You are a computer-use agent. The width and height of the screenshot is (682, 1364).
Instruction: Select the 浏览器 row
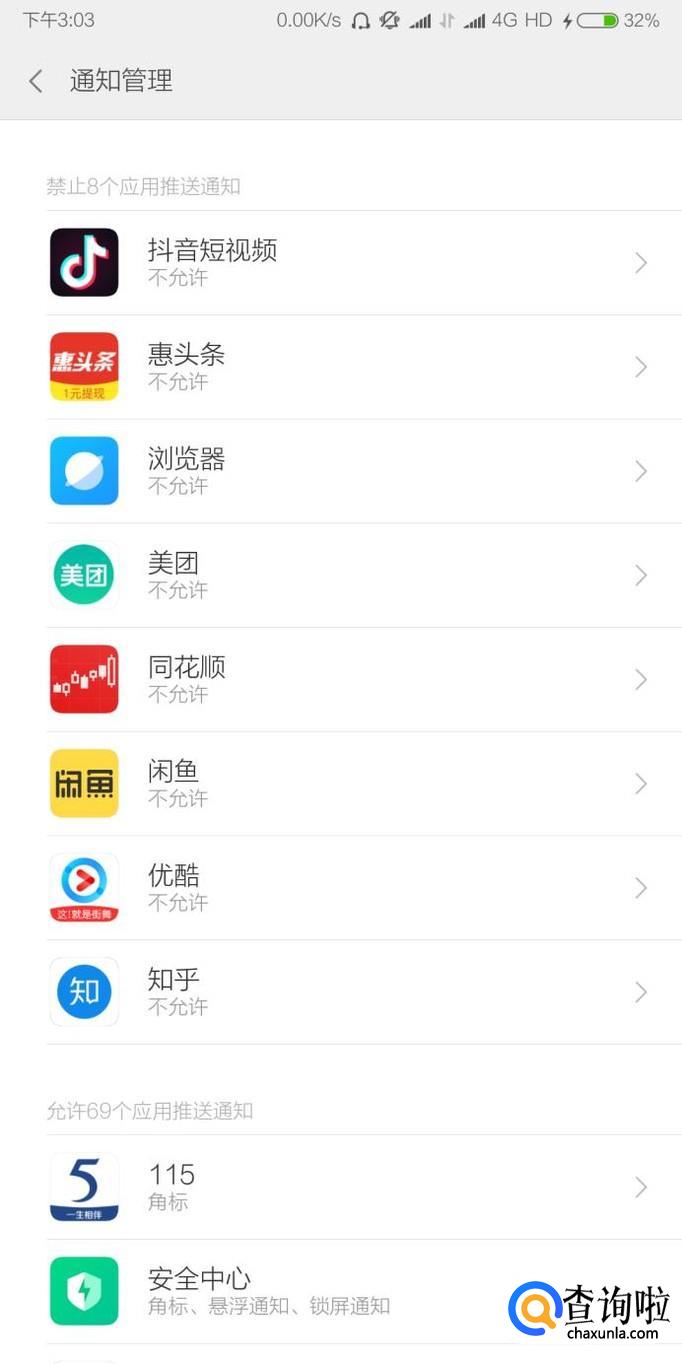pyautogui.click(x=340, y=471)
